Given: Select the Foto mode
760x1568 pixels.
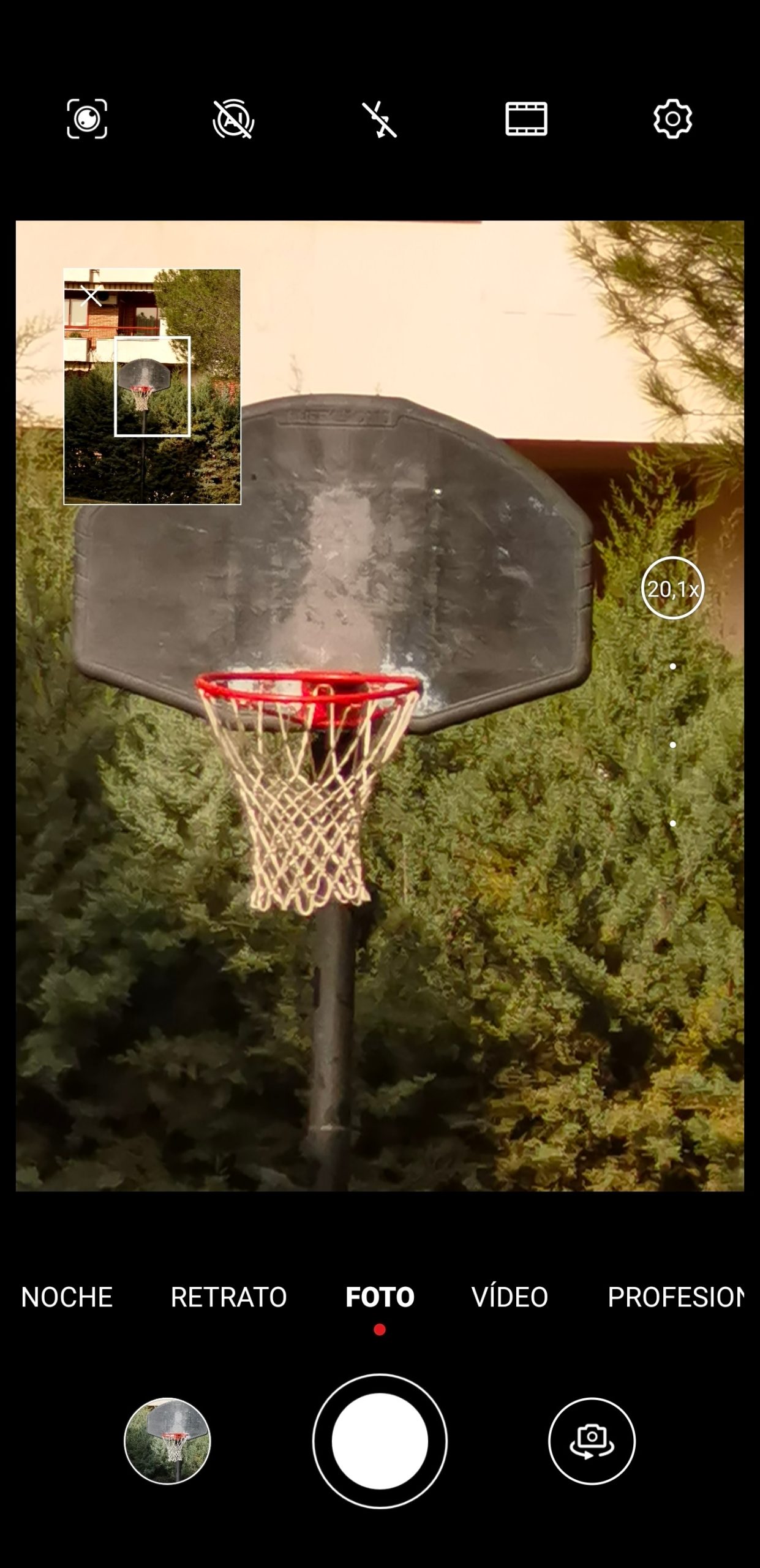Looking at the screenshot, I should [x=380, y=1297].
